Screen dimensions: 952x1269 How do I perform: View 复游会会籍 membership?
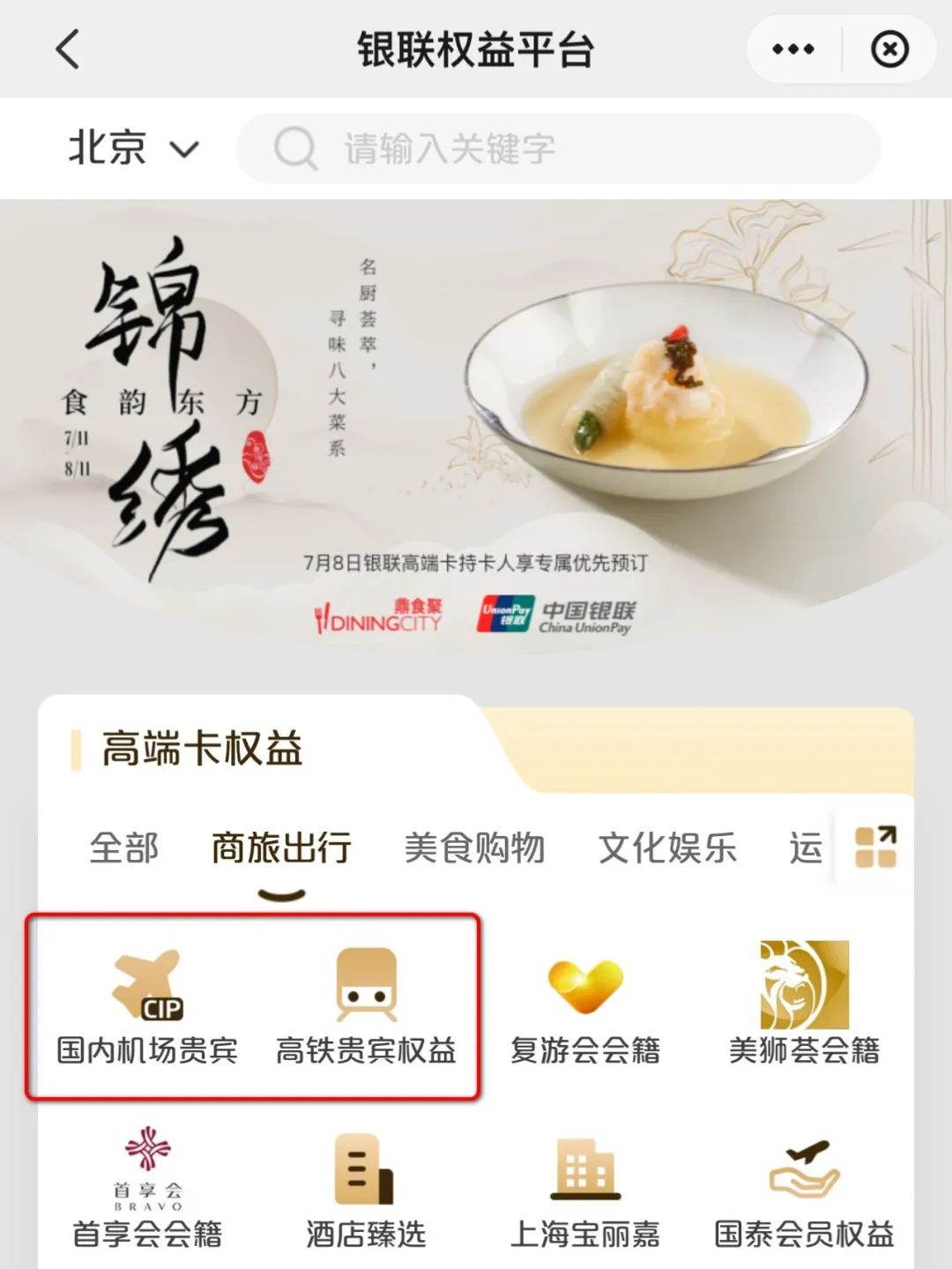coord(584,1005)
